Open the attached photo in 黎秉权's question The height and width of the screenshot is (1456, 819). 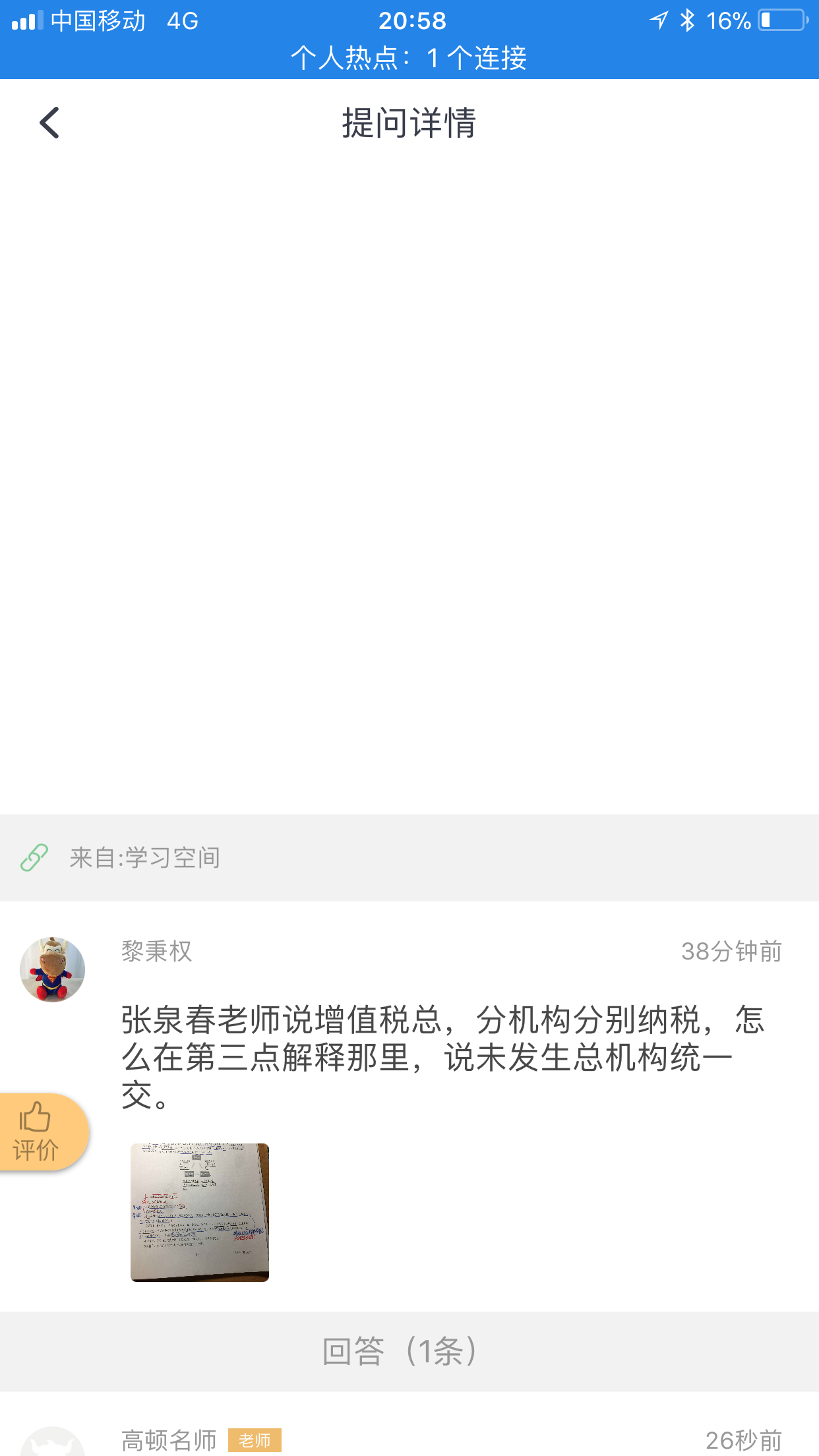tap(199, 1212)
